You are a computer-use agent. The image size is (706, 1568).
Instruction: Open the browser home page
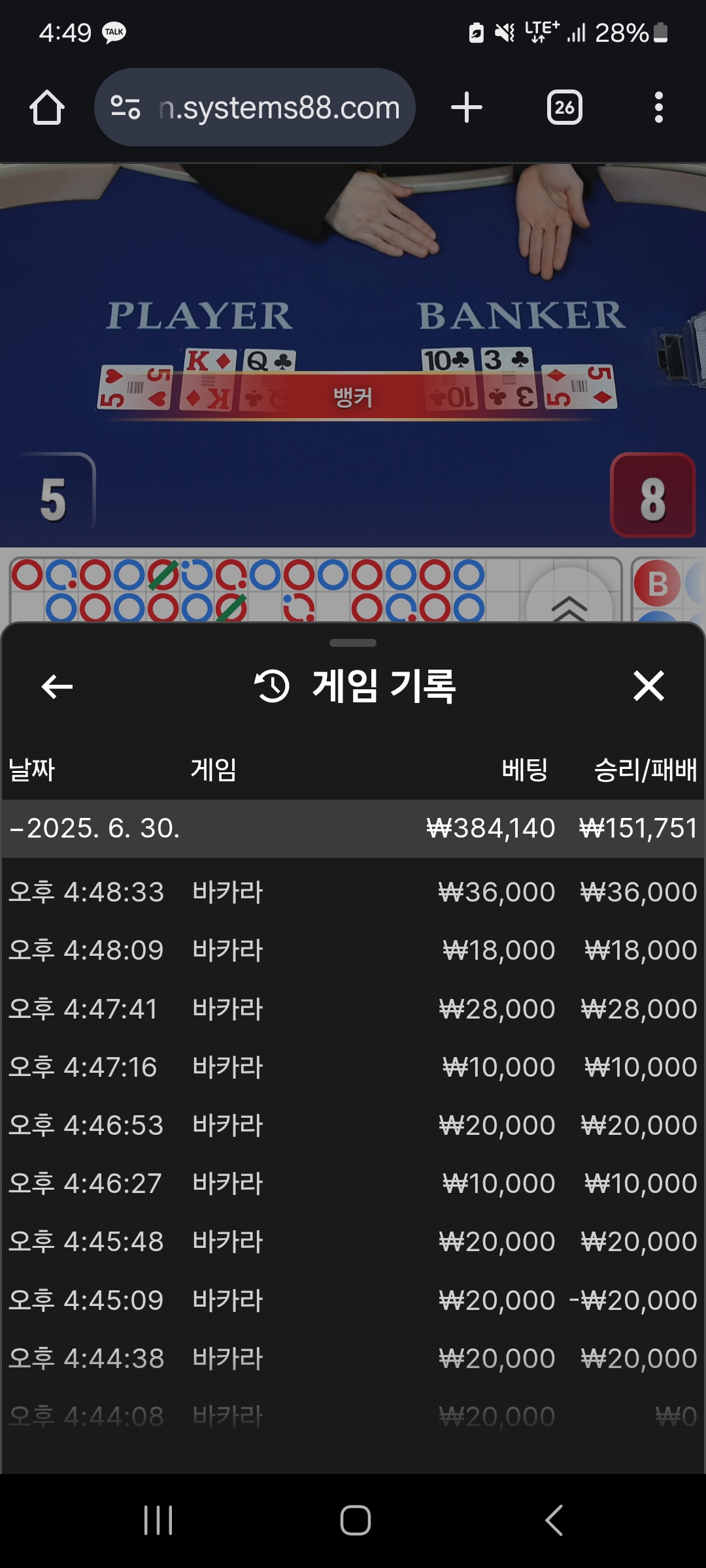47,107
